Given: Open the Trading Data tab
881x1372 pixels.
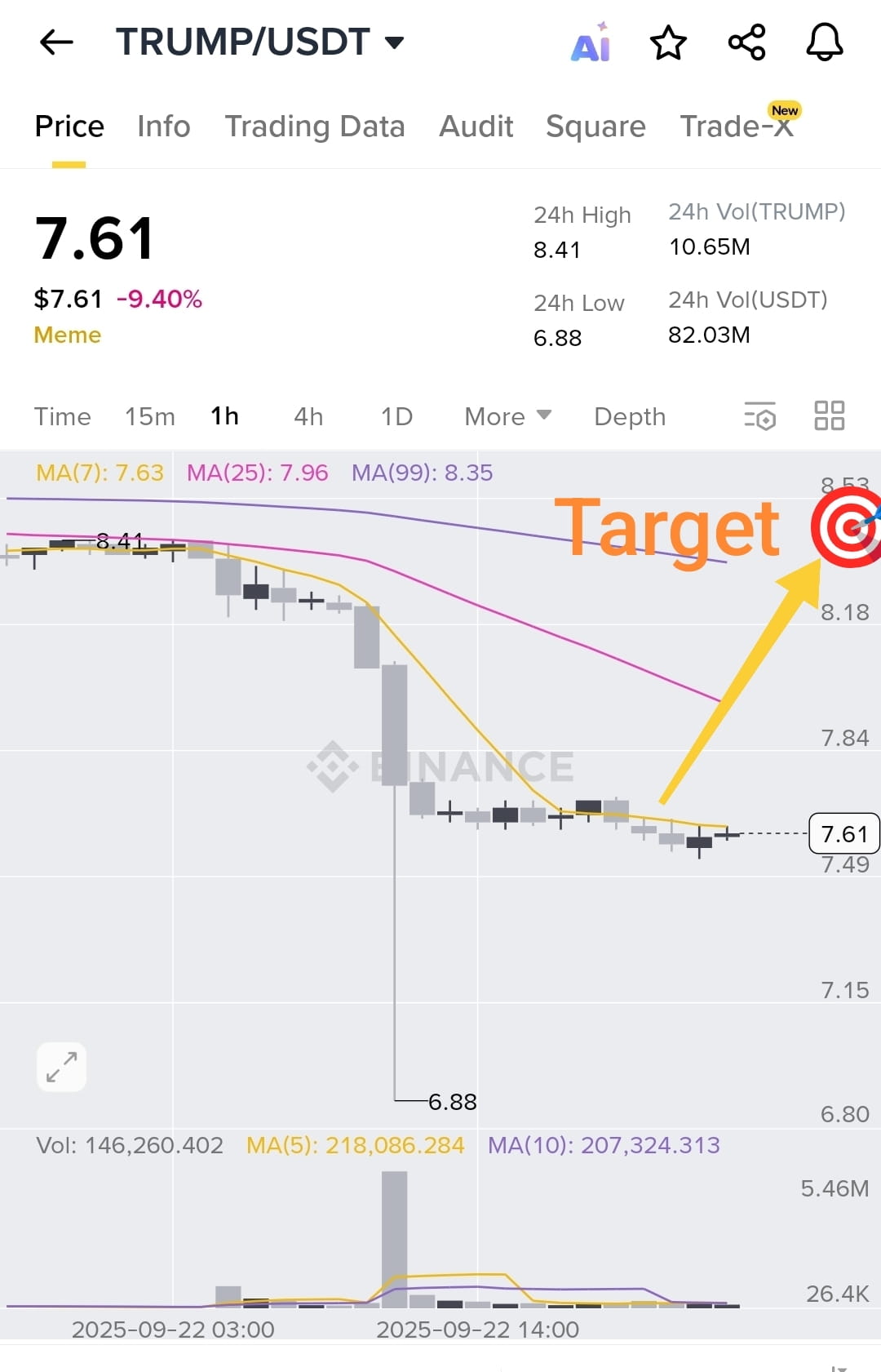Looking at the screenshot, I should pyautogui.click(x=315, y=127).
